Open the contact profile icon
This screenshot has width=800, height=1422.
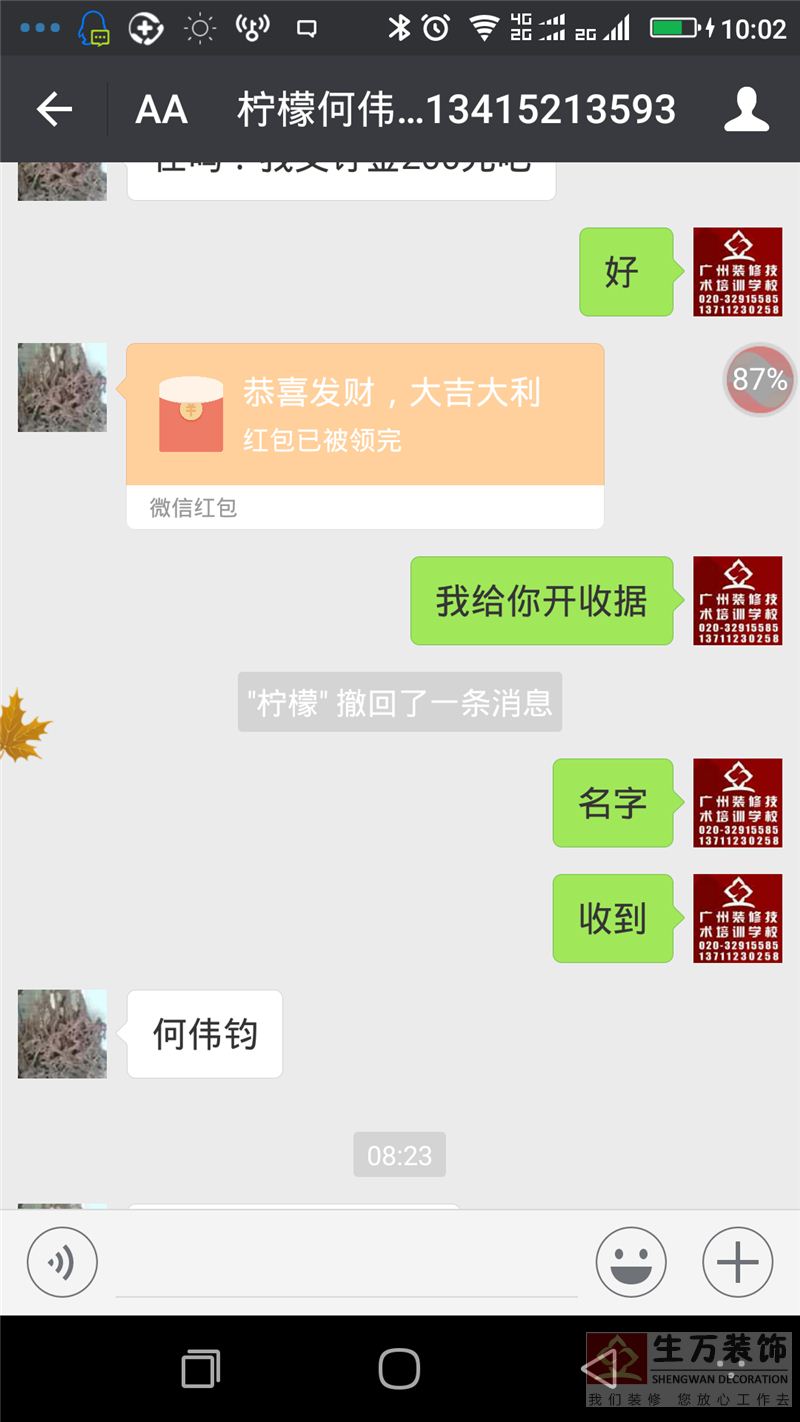pyautogui.click(x=746, y=110)
